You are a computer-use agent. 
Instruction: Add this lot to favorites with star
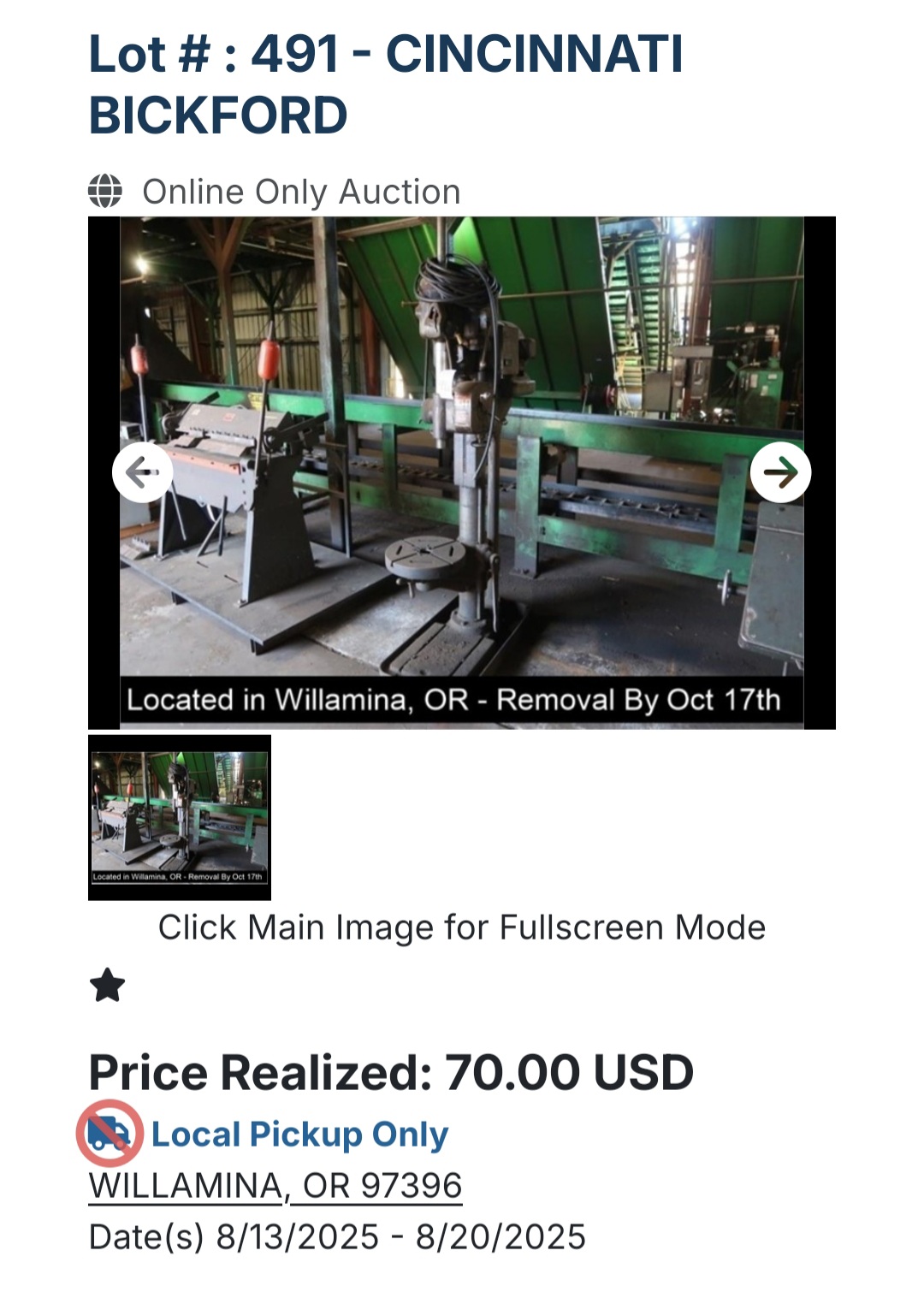pos(108,986)
